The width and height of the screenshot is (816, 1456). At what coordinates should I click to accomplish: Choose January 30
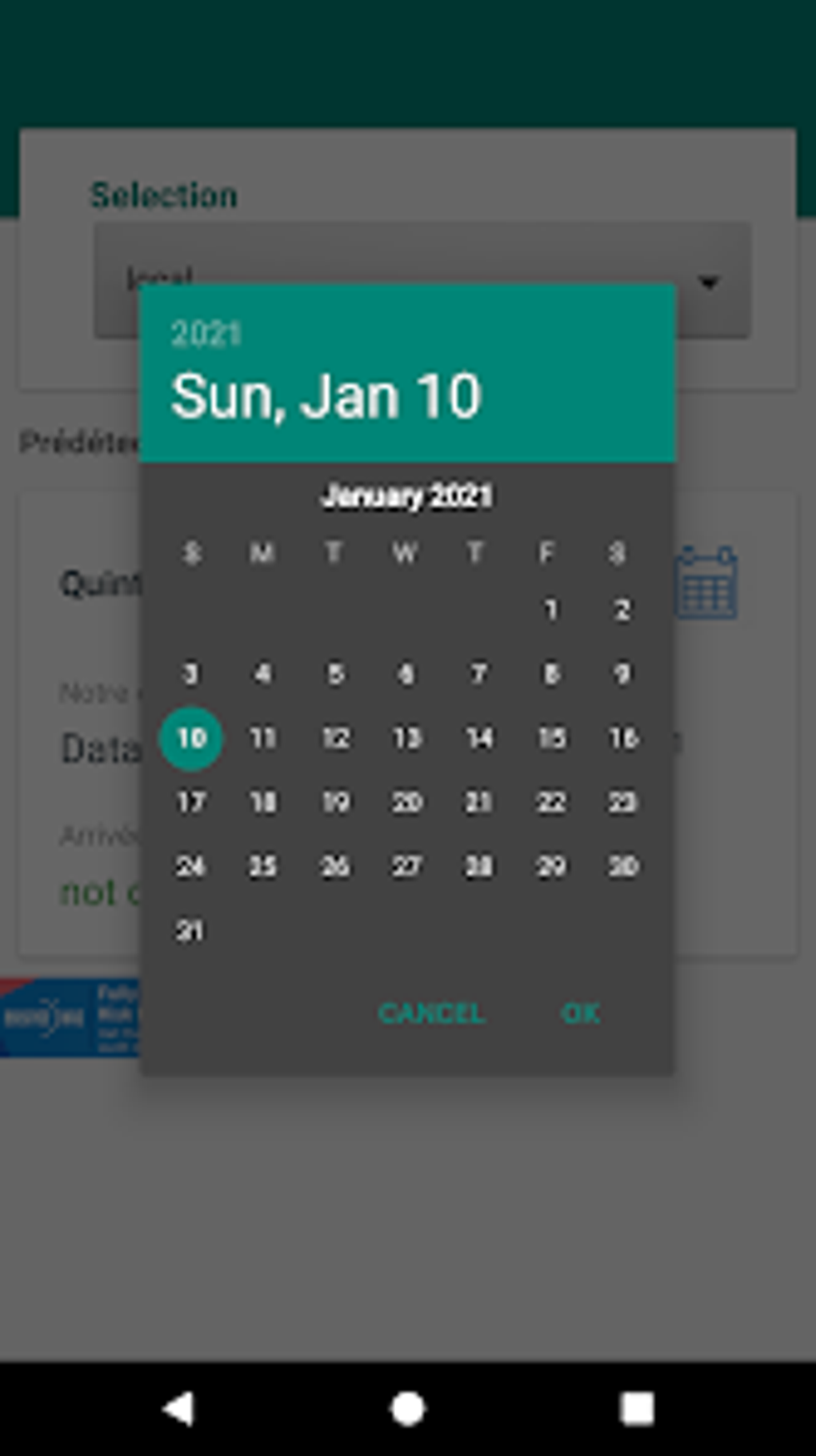[622, 866]
